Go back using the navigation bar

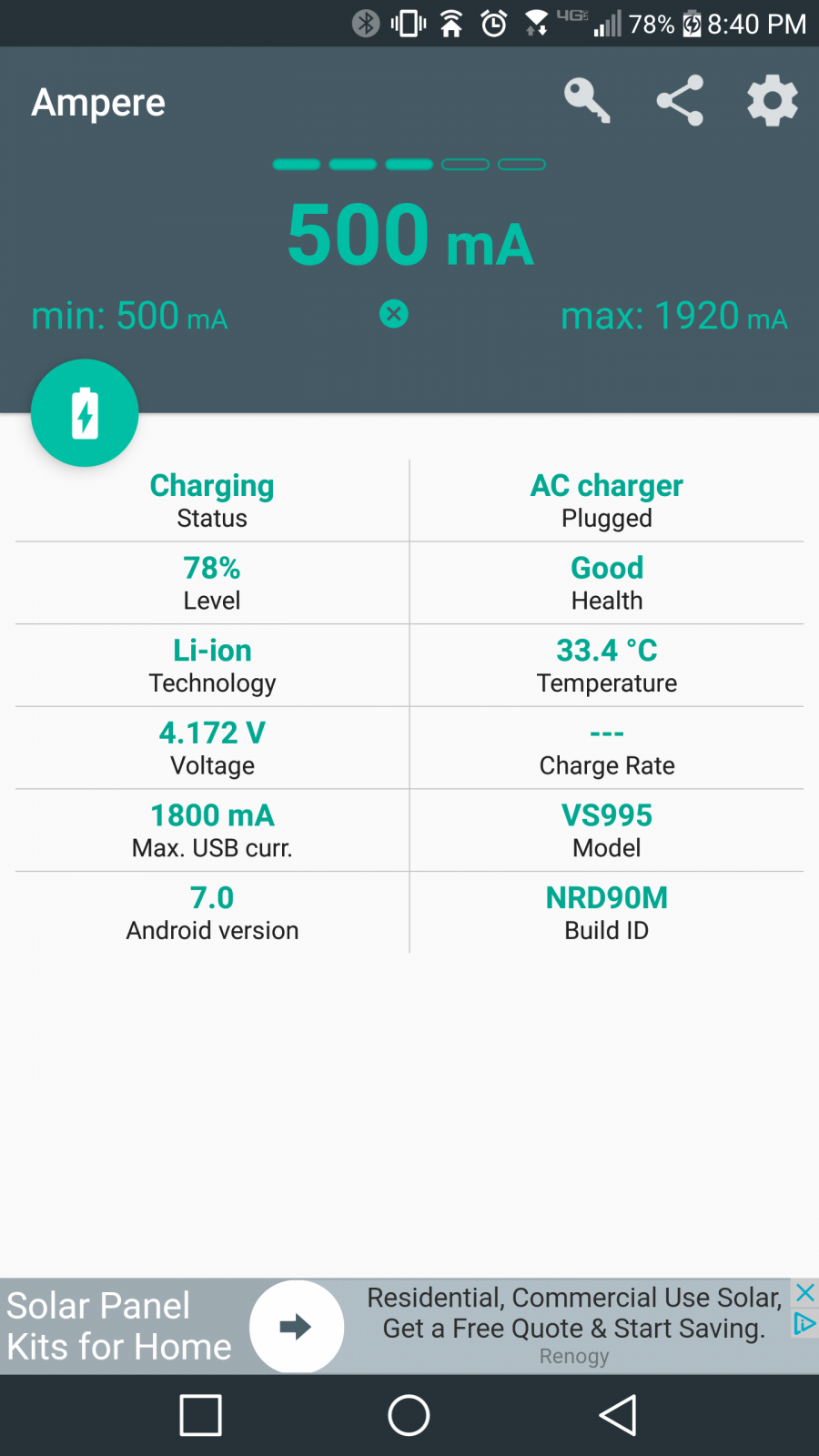[618, 1415]
